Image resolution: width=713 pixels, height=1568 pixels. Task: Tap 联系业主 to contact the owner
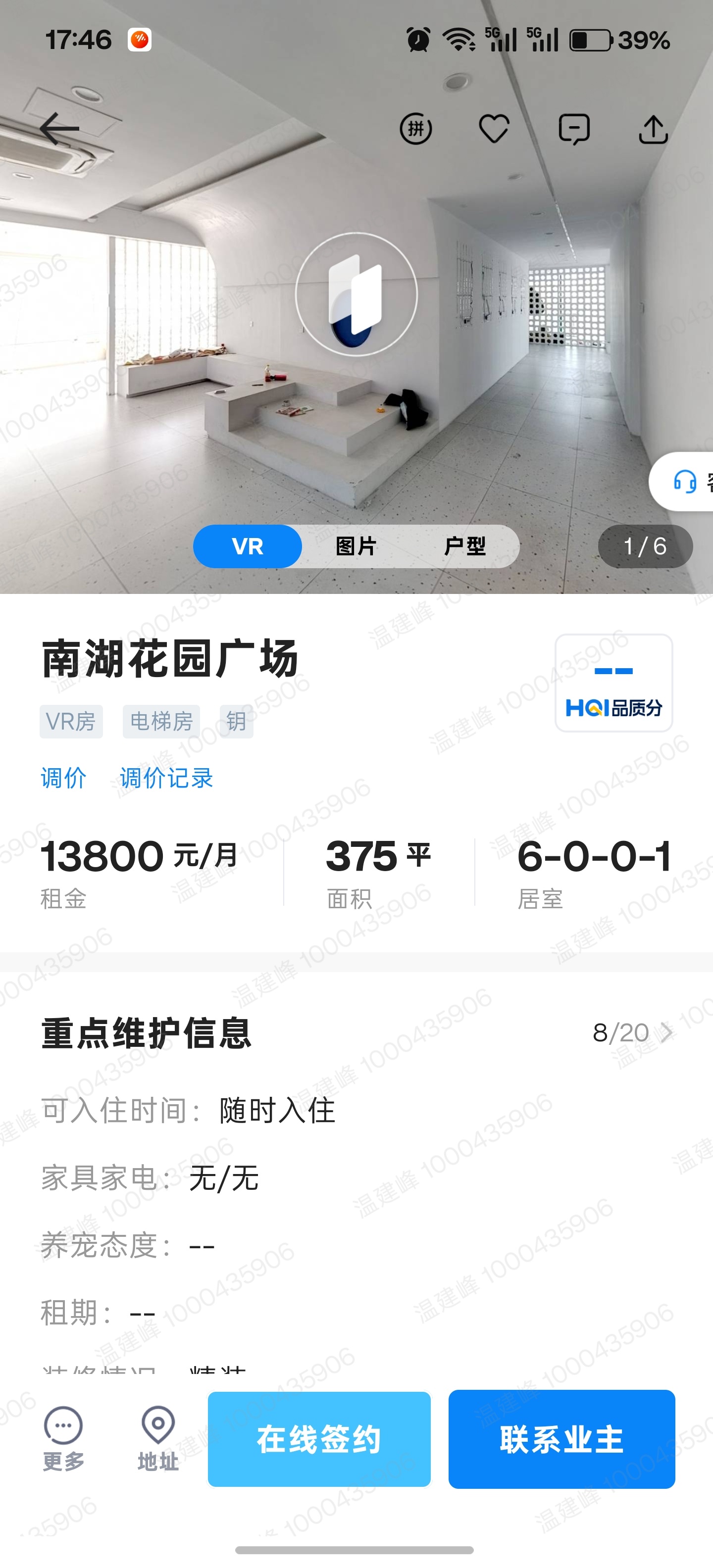(x=561, y=1439)
